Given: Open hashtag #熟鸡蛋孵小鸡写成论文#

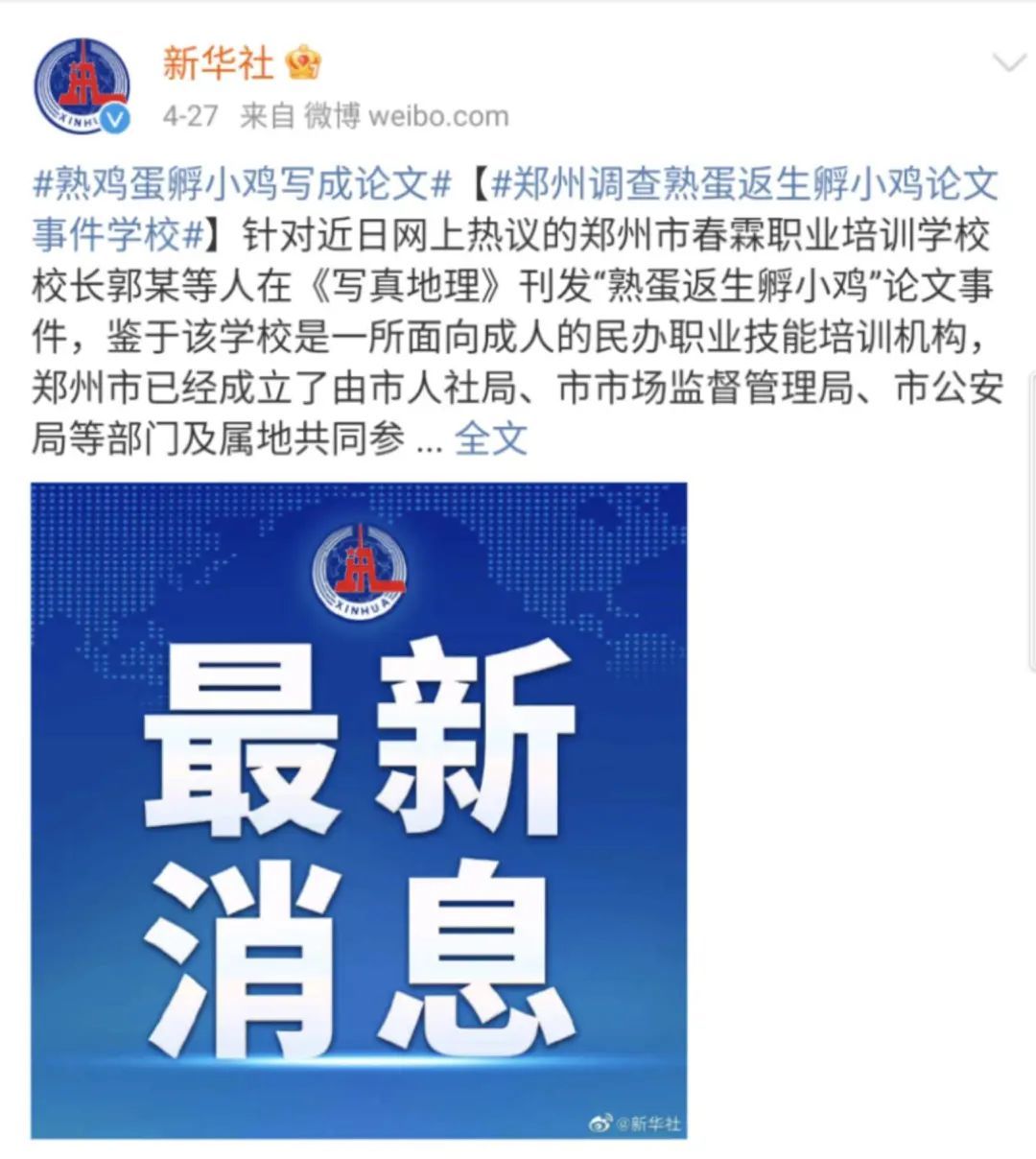Looking at the screenshot, I should (x=242, y=183).
